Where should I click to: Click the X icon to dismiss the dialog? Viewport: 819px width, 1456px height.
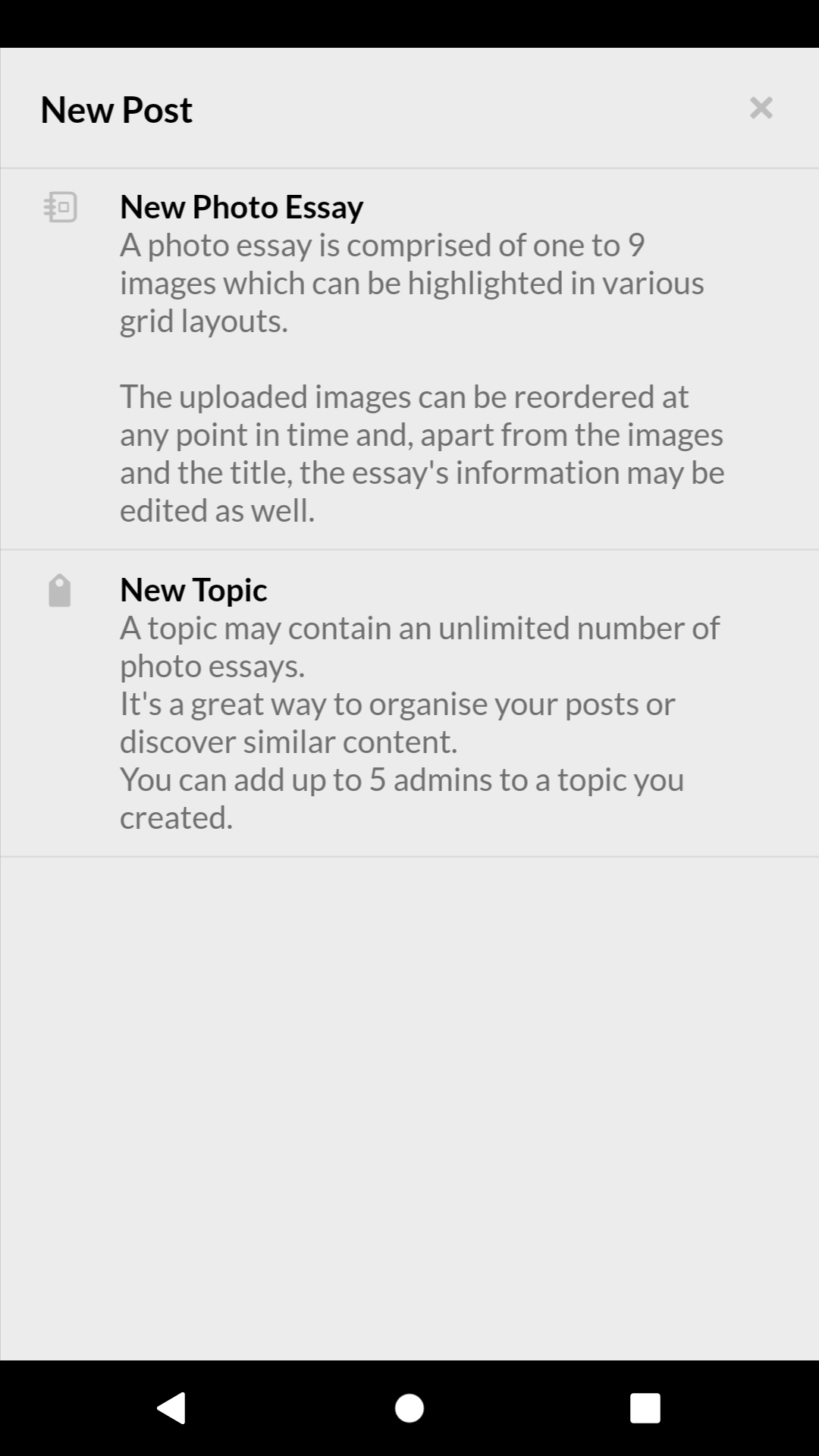pos(761,108)
